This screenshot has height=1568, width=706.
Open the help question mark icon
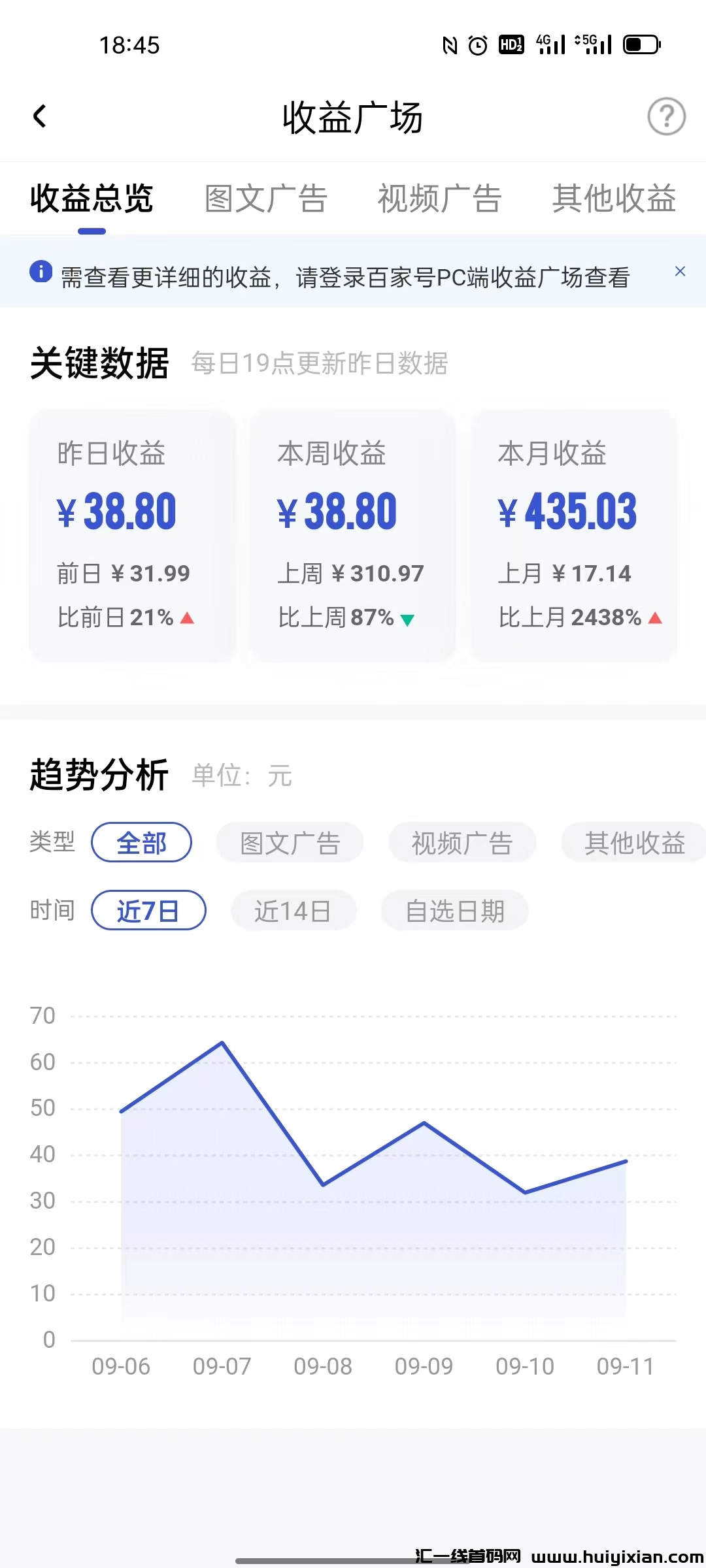tap(665, 117)
